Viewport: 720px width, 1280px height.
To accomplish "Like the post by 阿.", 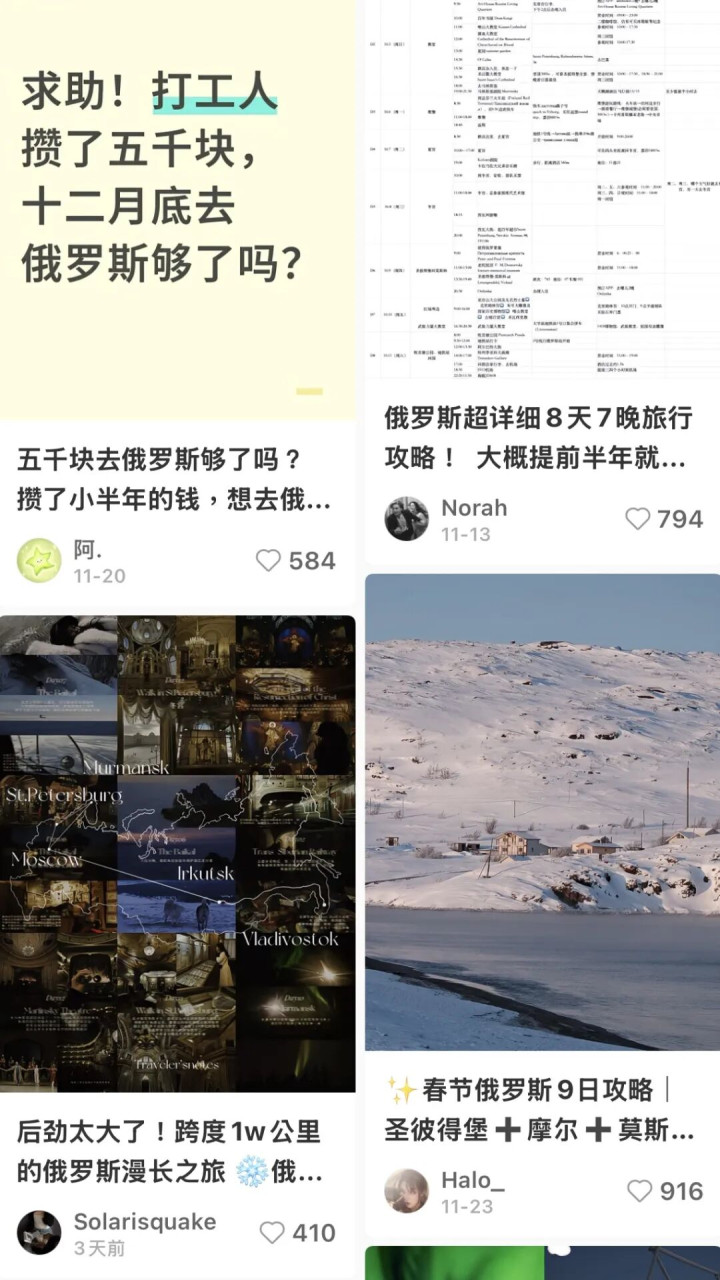I will (x=268, y=561).
